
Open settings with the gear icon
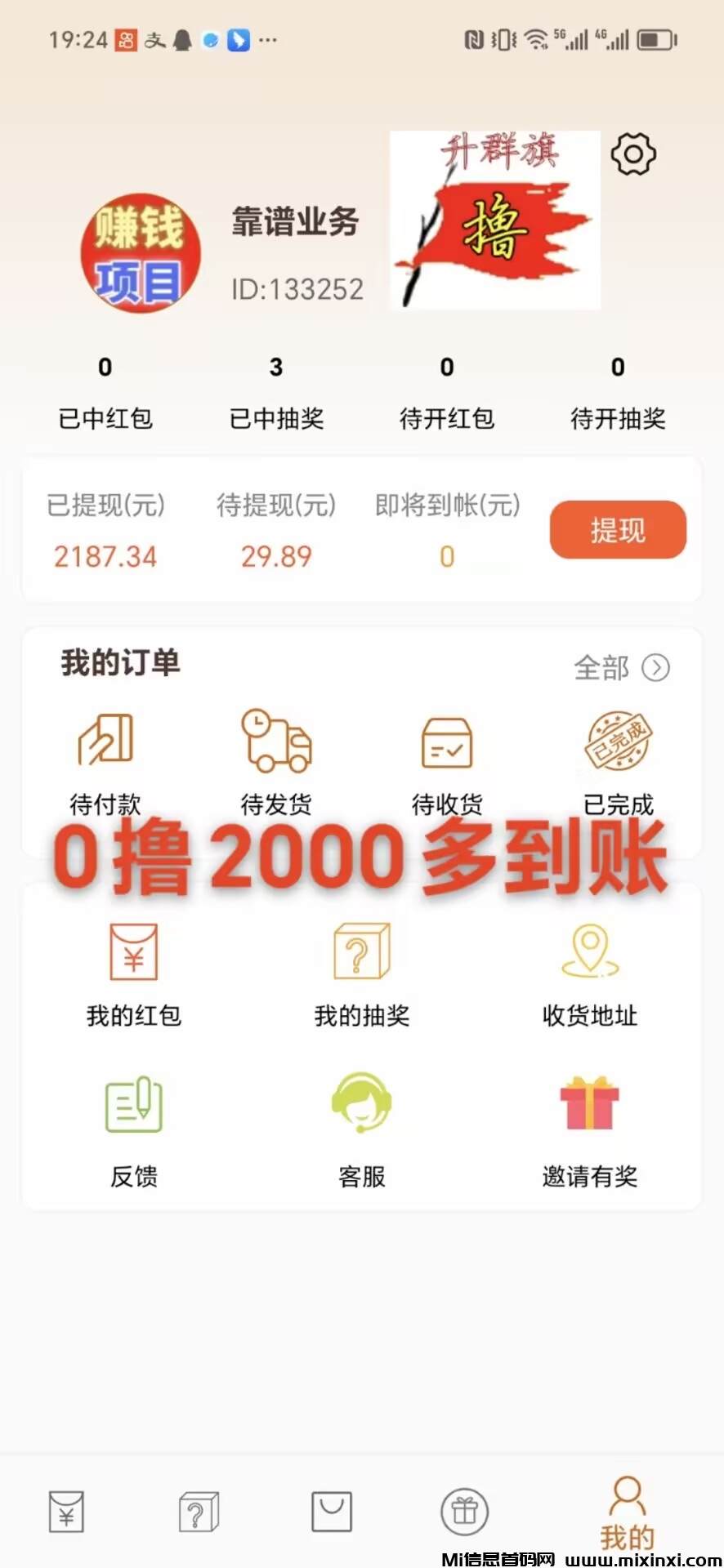click(x=633, y=154)
